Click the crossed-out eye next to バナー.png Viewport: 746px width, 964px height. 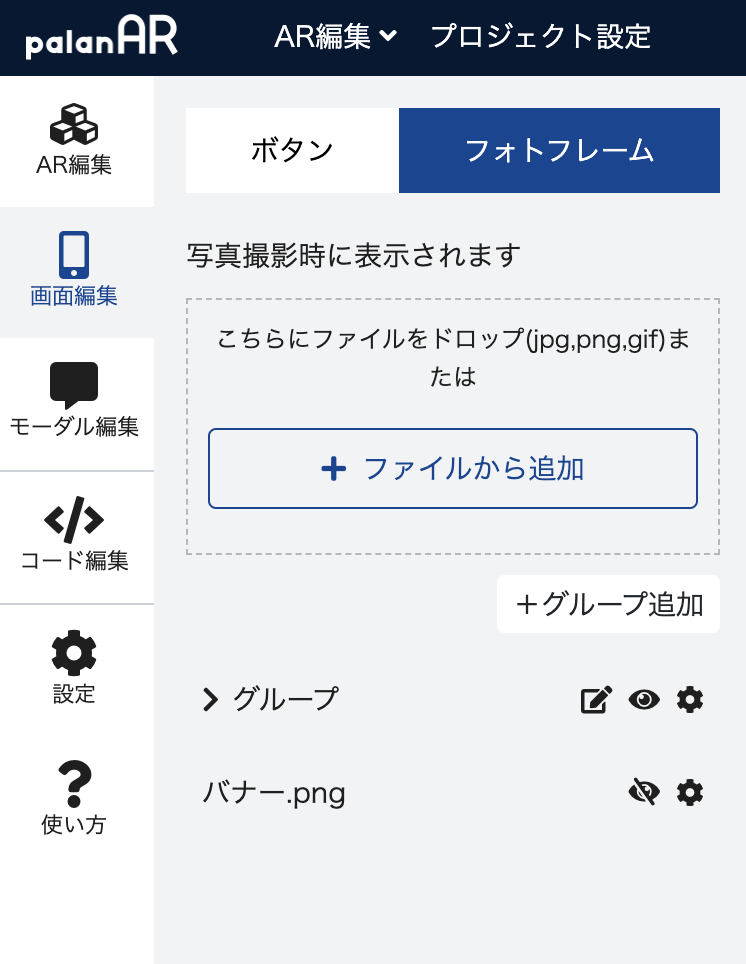(642, 790)
